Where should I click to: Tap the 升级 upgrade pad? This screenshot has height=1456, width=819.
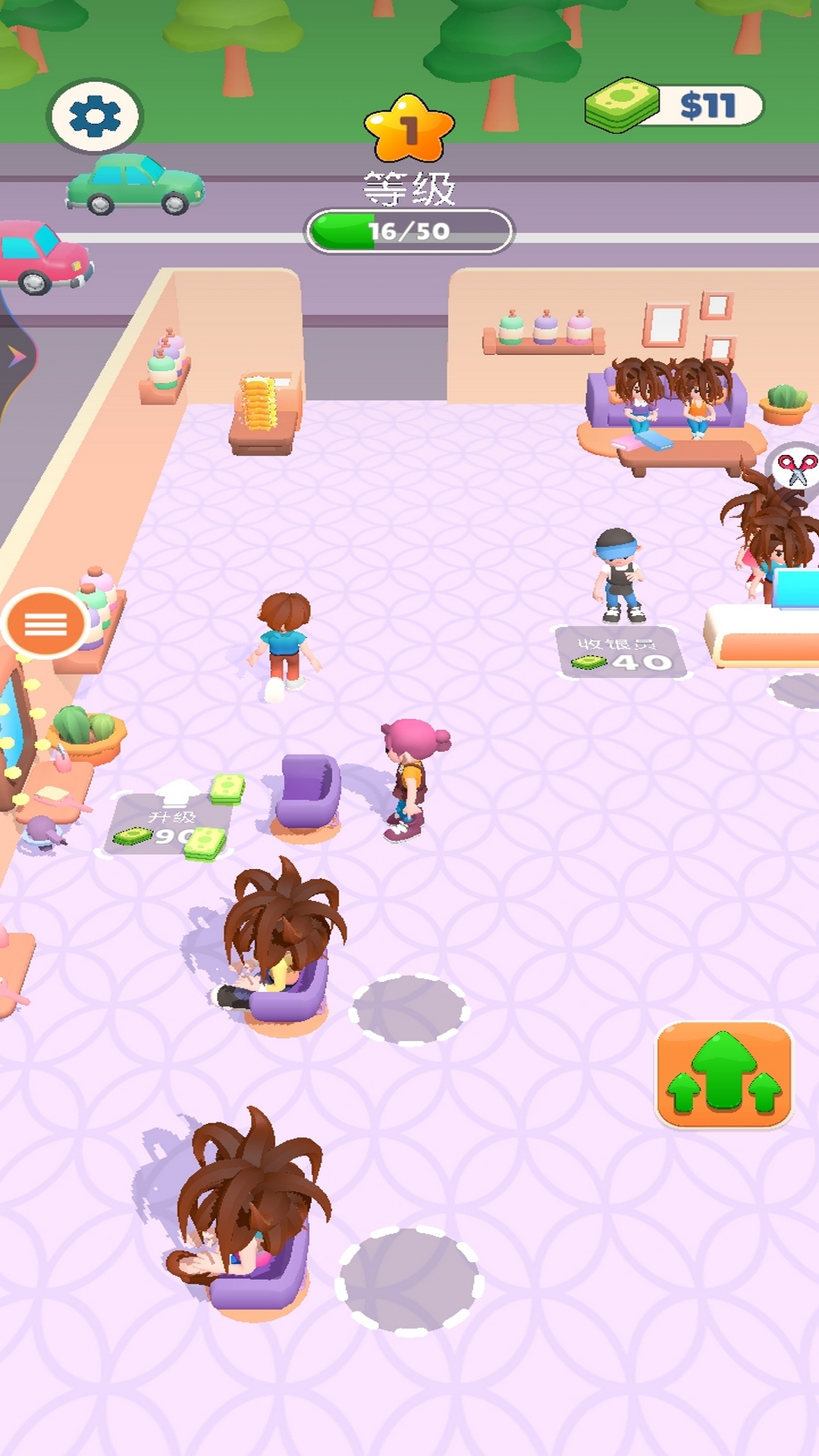(x=168, y=824)
